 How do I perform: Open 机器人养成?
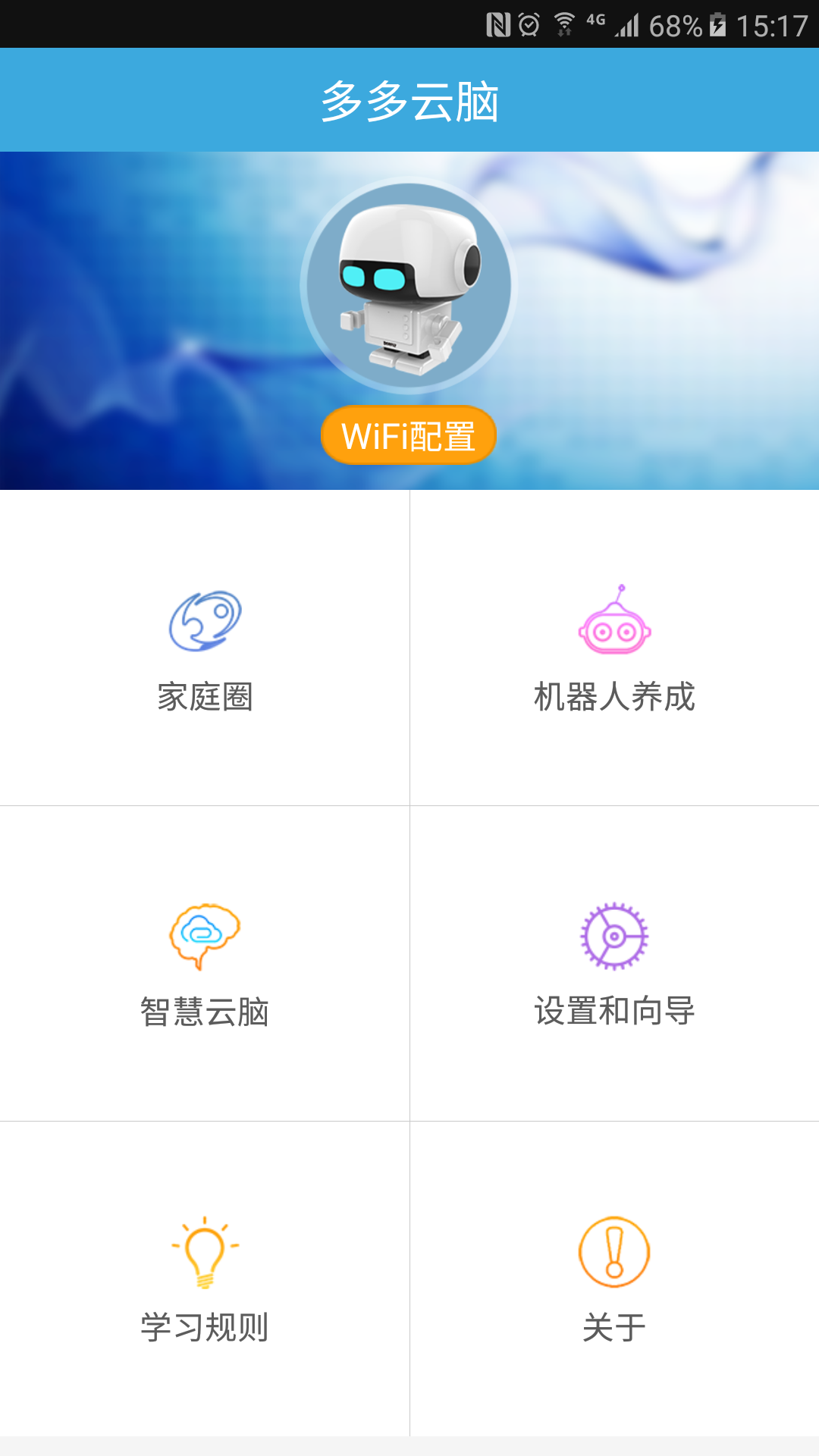point(615,648)
